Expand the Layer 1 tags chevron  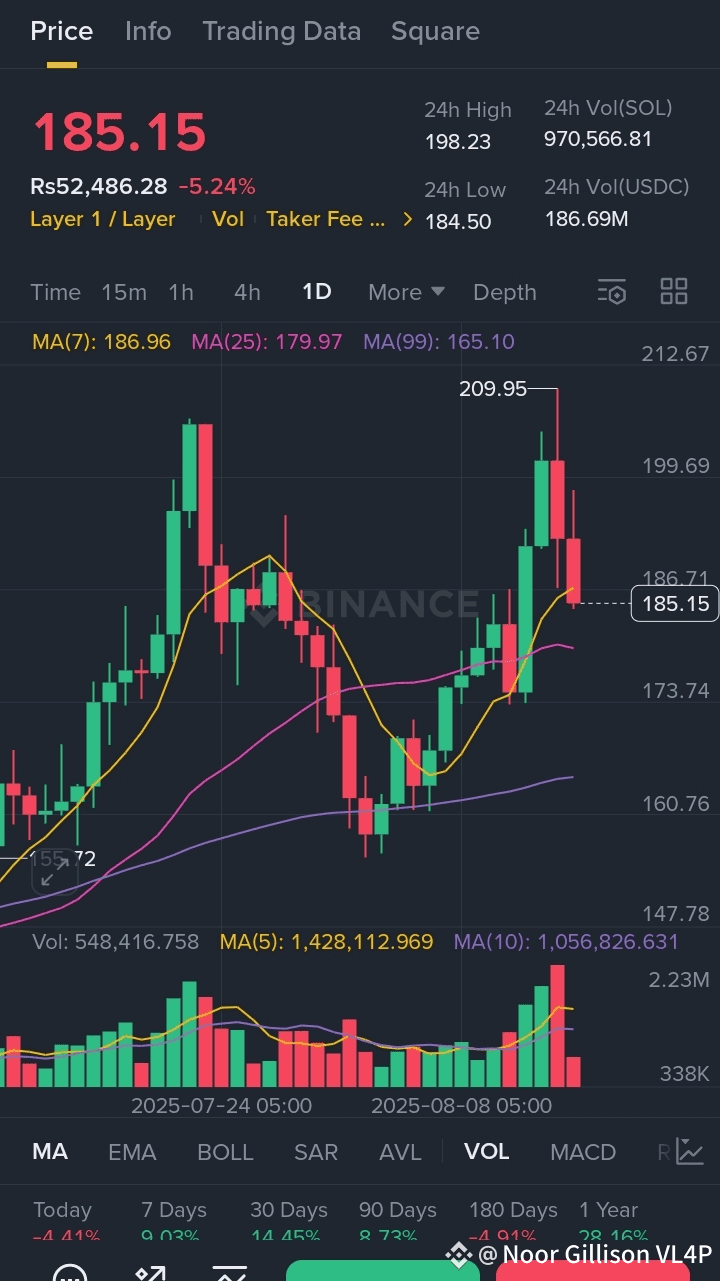coord(407,219)
